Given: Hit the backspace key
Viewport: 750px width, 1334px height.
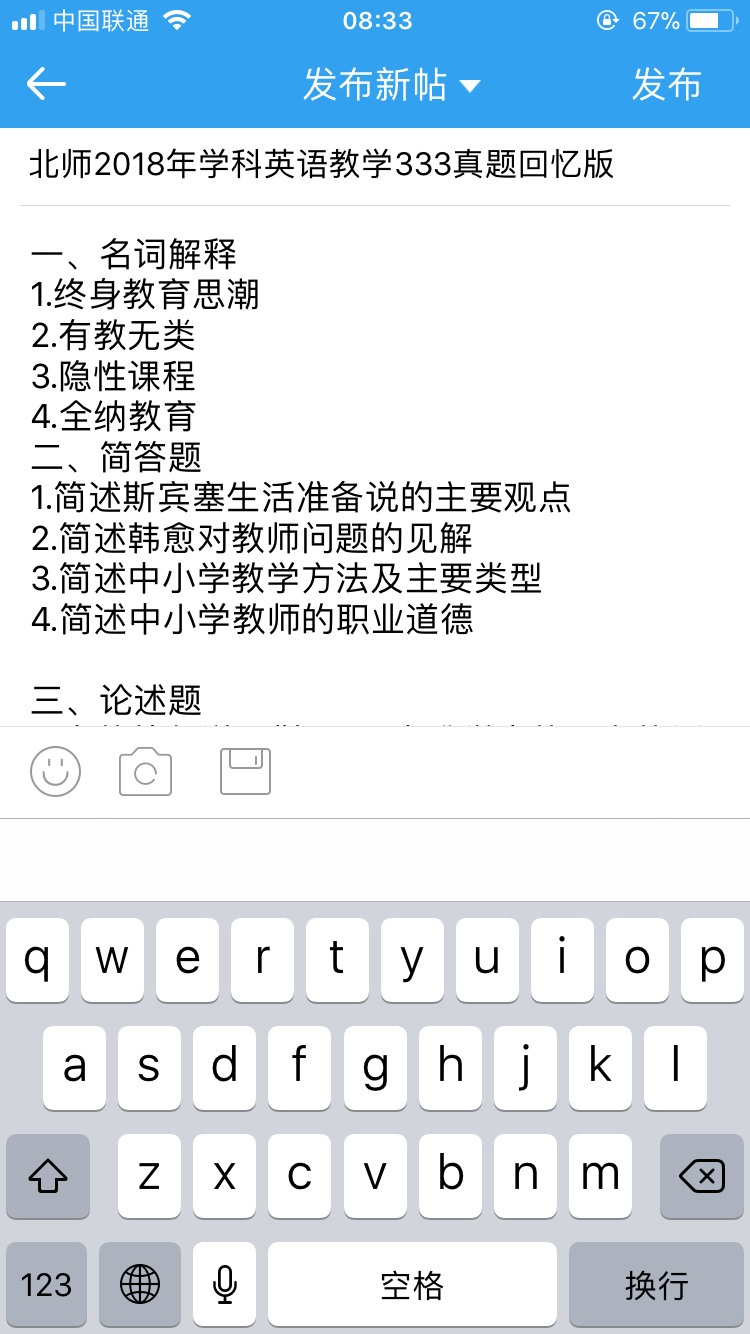Looking at the screenshot, I should [702, 1176].
